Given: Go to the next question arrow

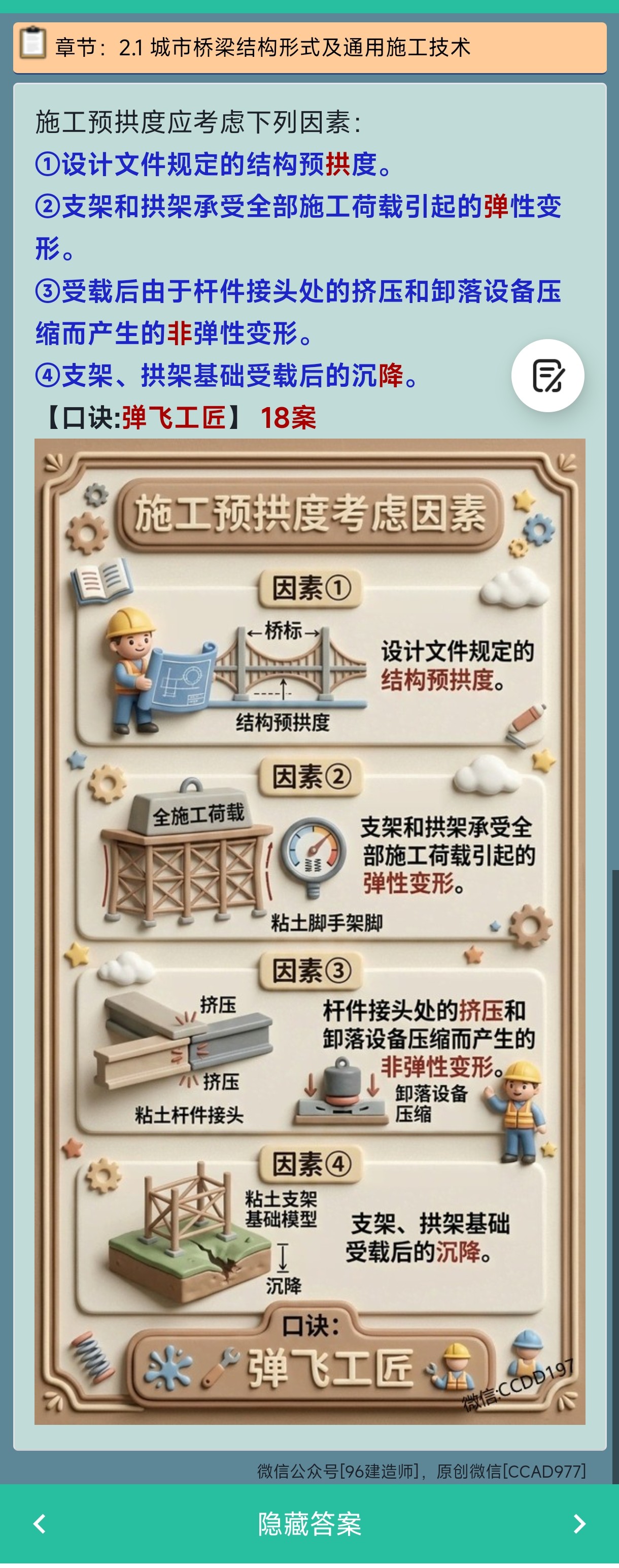Looking at the screenshot, I should coord(579,1523).
